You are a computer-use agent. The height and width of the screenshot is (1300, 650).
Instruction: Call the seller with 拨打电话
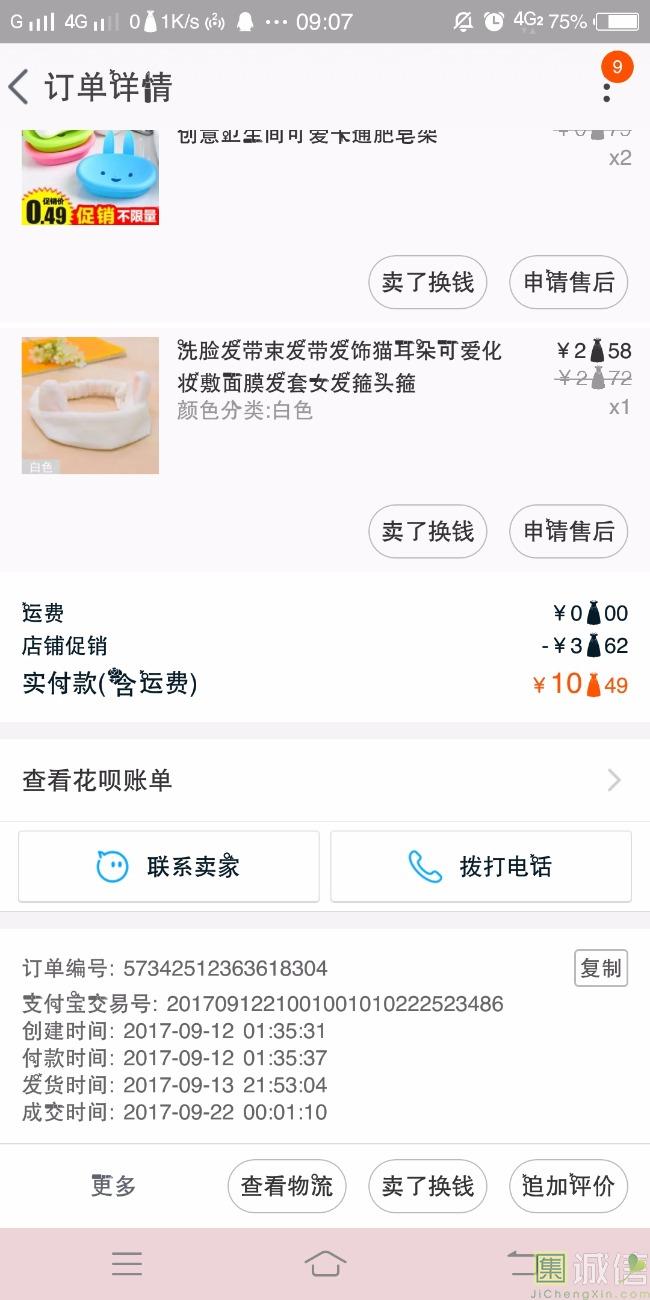coord(481,867)
